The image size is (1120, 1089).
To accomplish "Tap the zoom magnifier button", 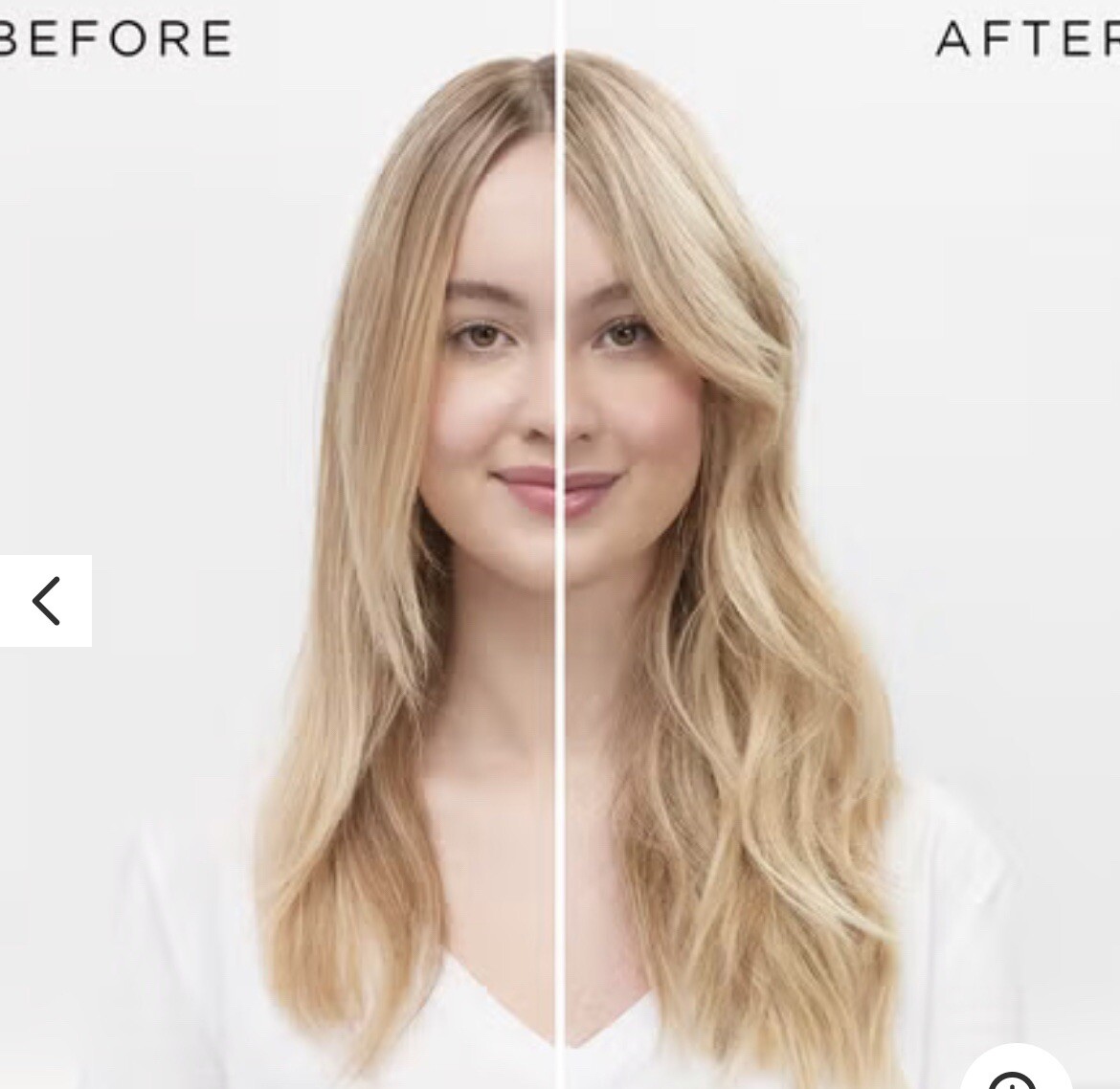I will pyautogui.click(x=1015, y=1074).
